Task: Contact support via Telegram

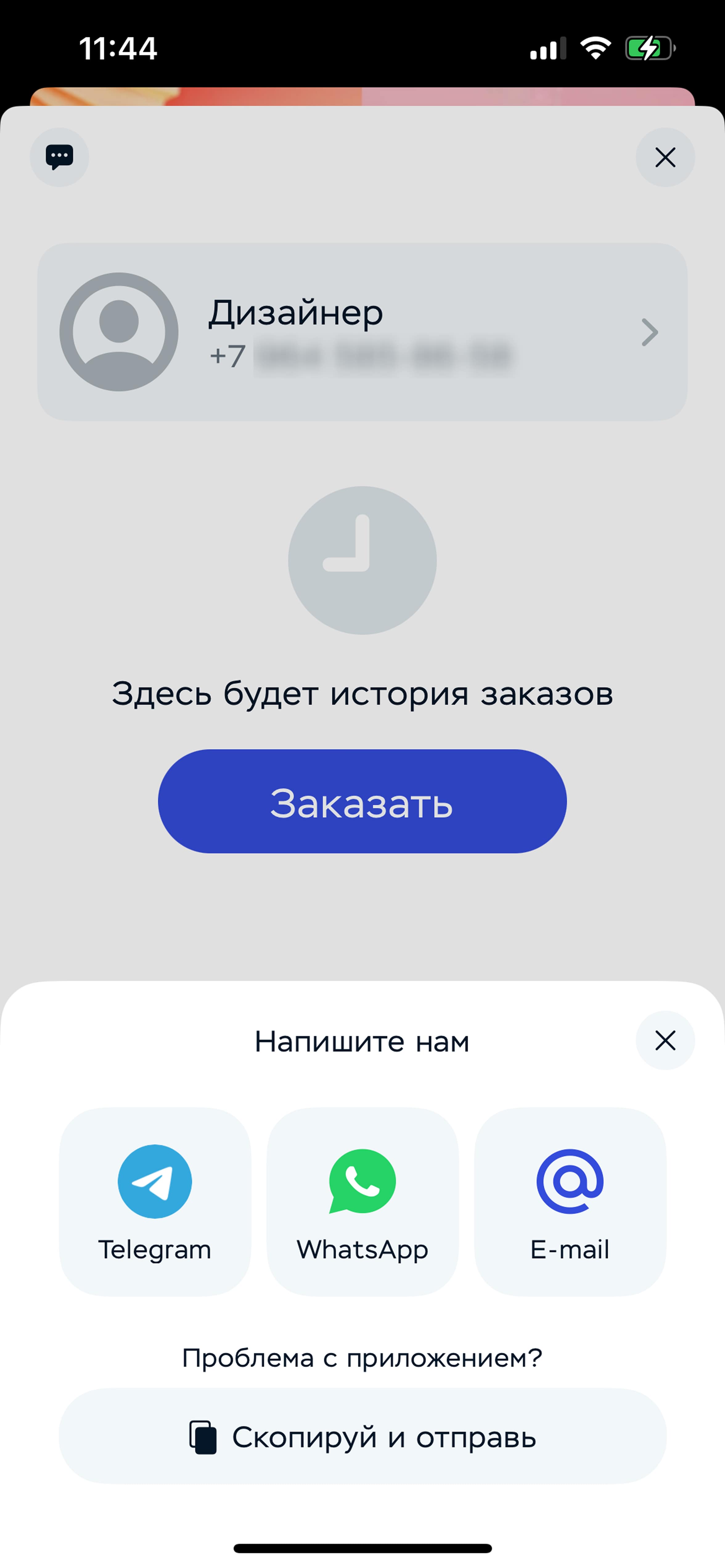Action: click(155, 1201)
